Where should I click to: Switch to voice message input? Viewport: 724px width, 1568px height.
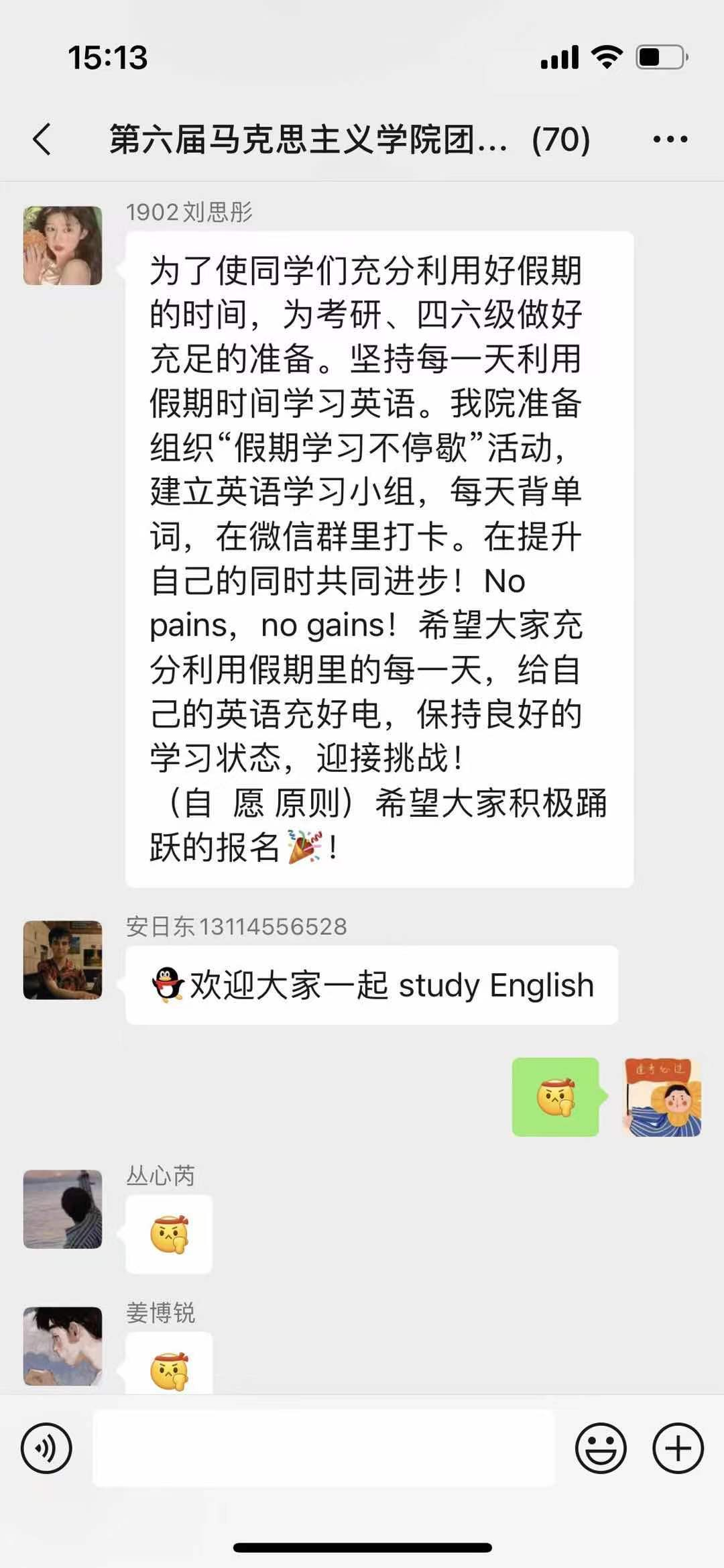[46, 1448]
